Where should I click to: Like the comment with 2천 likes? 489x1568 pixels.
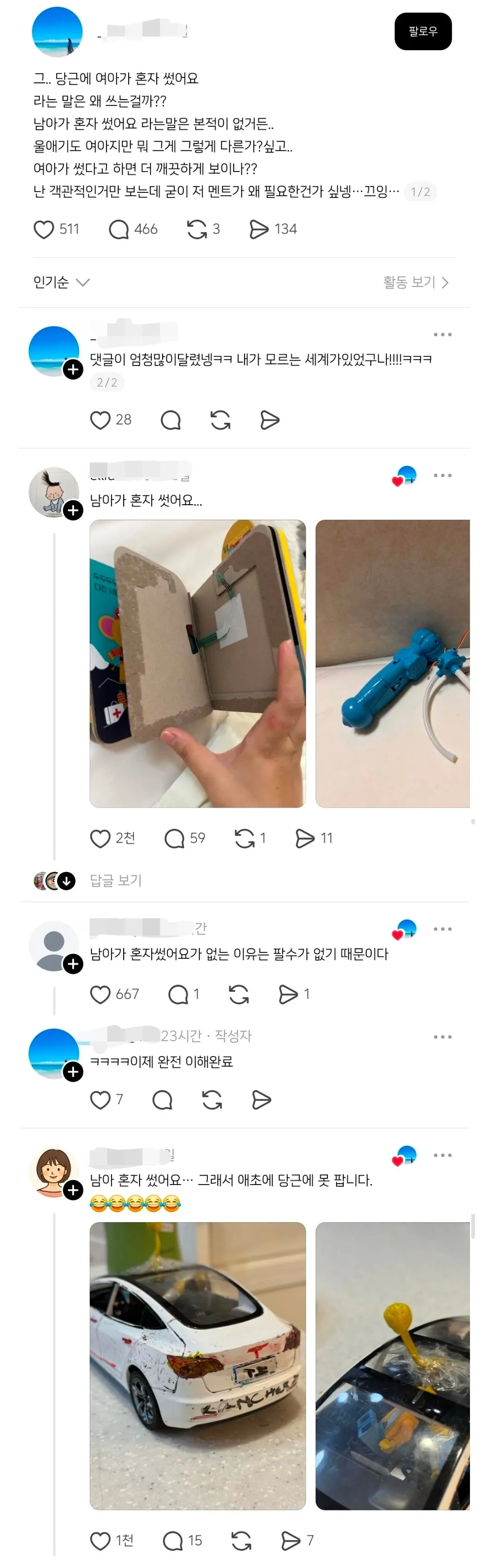pyautogui.click(x=101, y=839)
